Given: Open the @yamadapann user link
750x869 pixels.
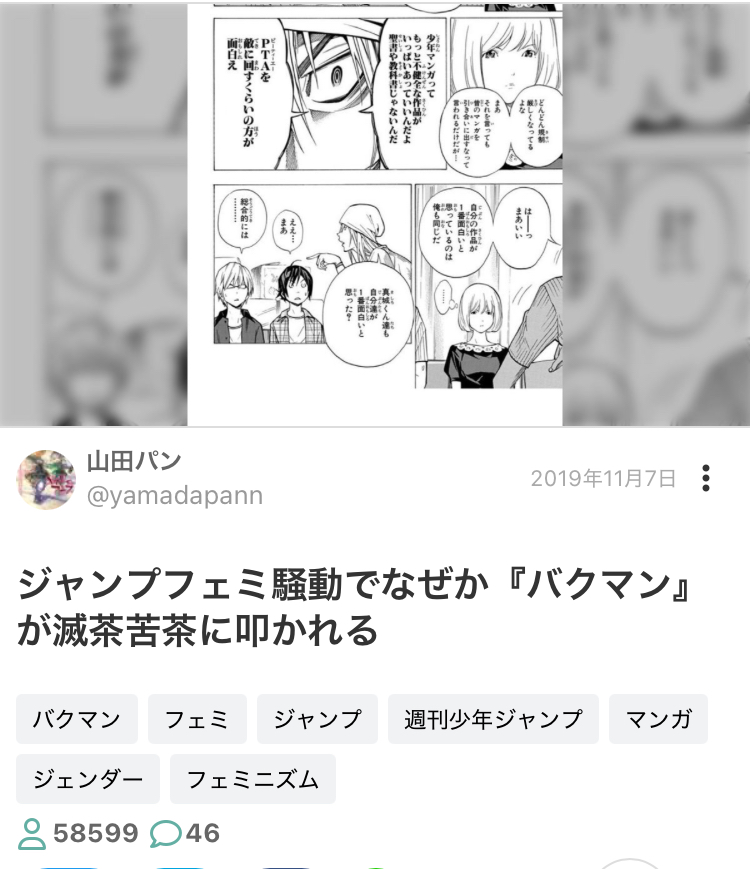Looking at the screenshot, I should tap(175, 496).
